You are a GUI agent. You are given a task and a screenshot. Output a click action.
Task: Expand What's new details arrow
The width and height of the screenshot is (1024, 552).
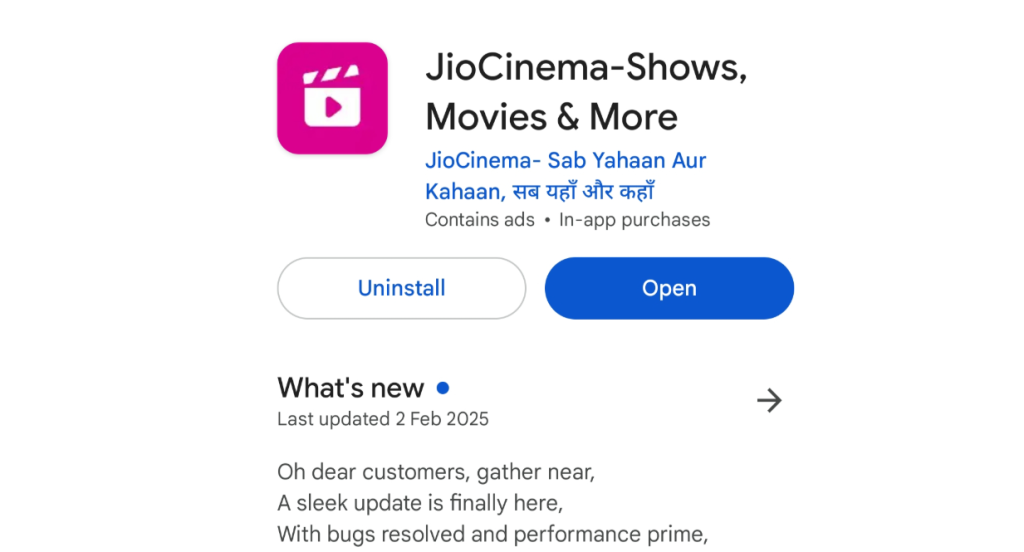768,401
